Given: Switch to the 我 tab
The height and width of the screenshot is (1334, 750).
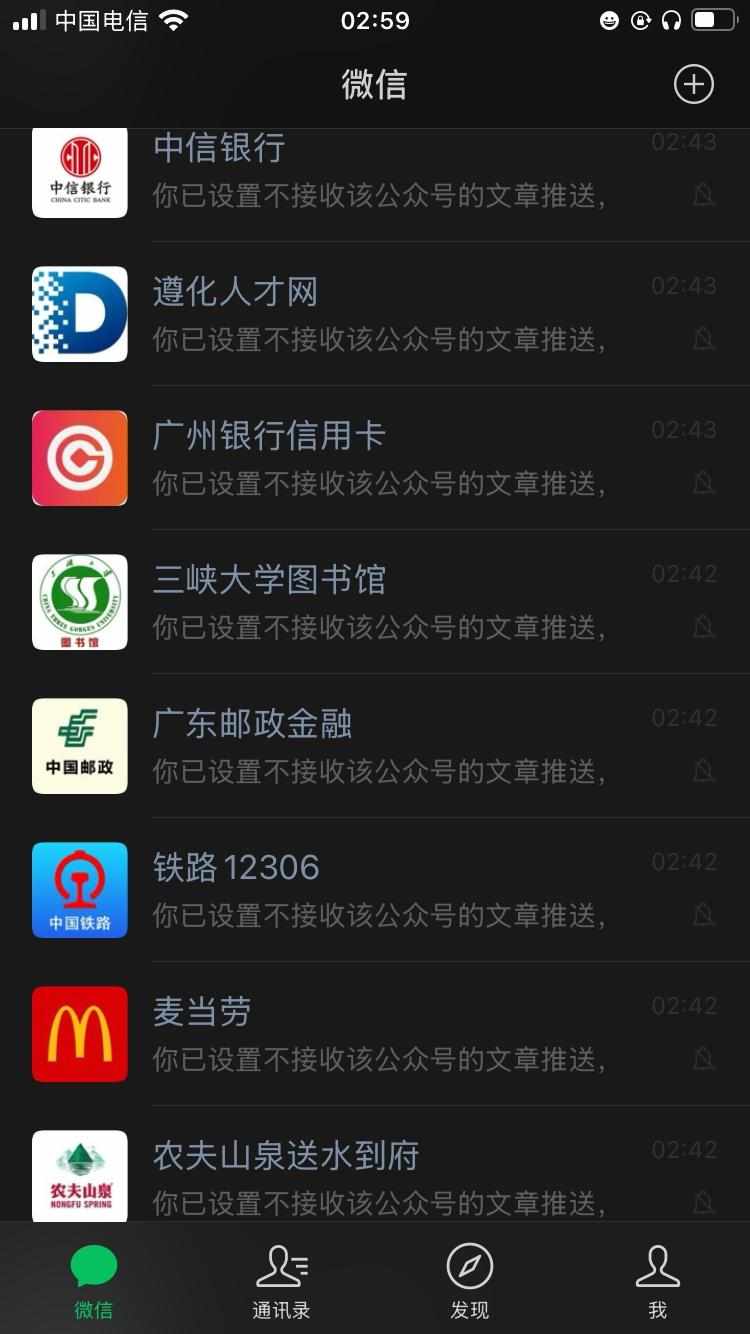Looking at the screenshot, I should 657,1281.
